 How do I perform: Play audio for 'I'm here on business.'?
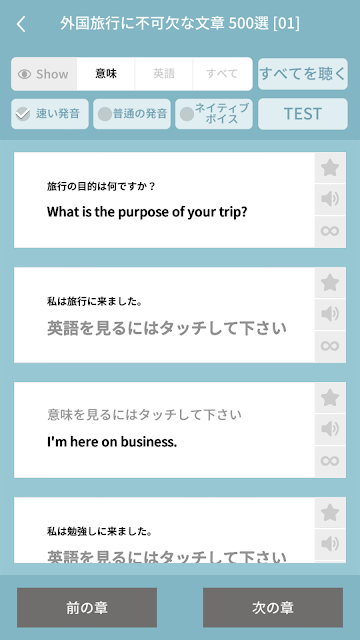[330, 429]
